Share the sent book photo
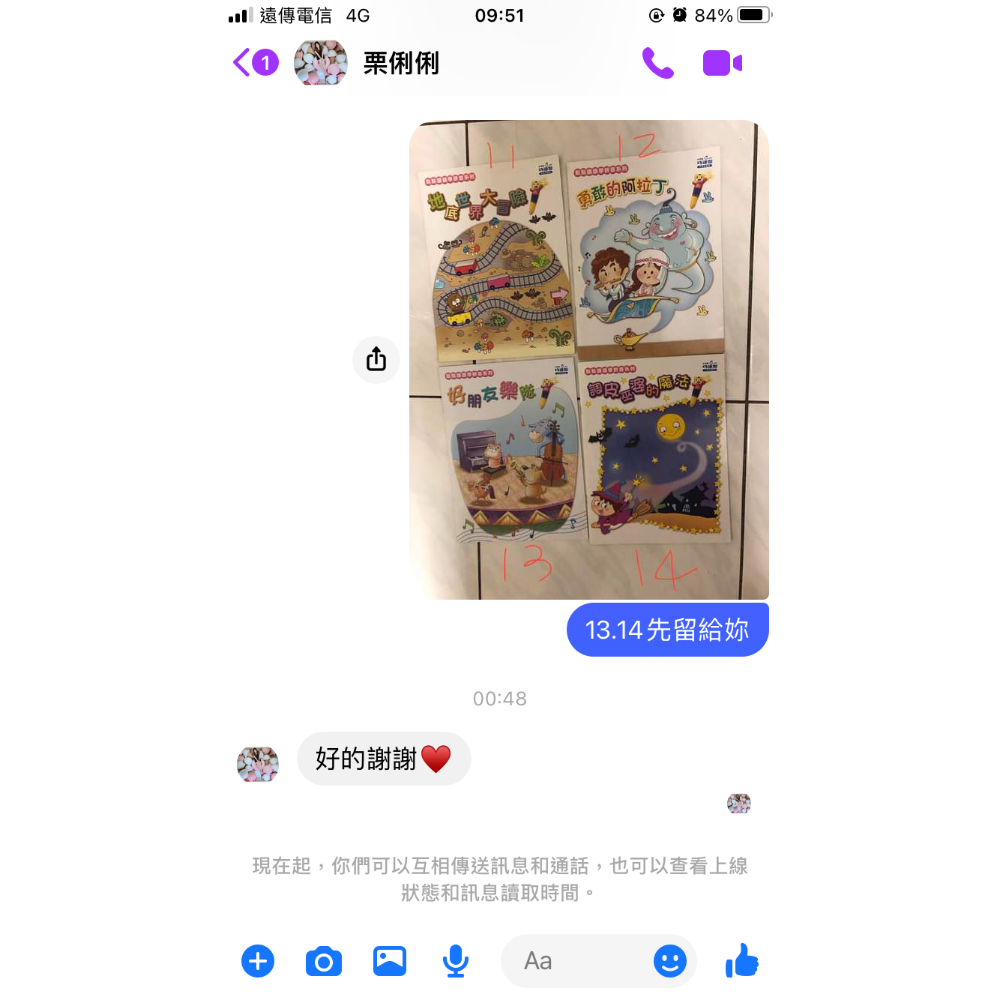Image resolution: width=1000 pixels, height=1000 pixels. pyautogui.click(x=376, y=360)
